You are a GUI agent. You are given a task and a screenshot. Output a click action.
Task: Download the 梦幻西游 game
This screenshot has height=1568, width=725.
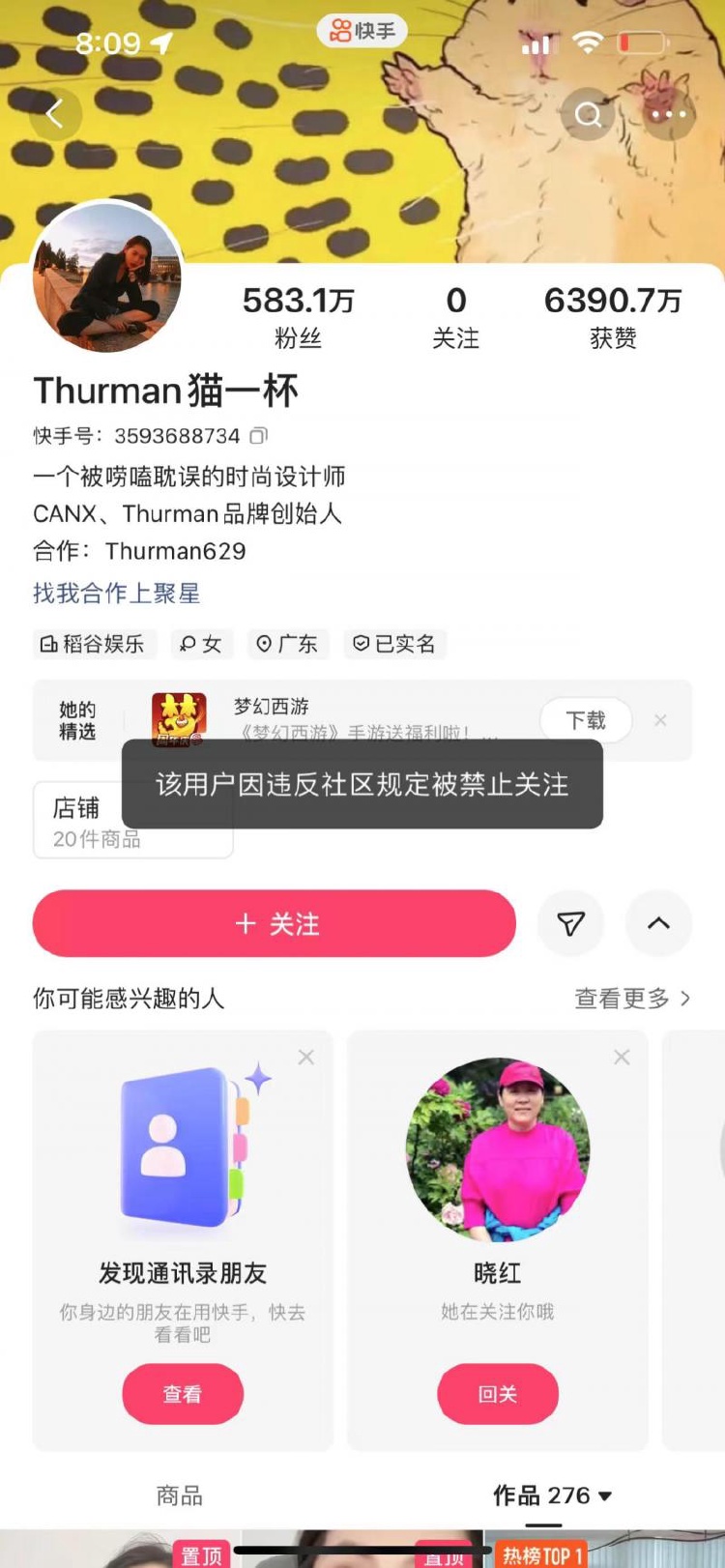[585, 720]
